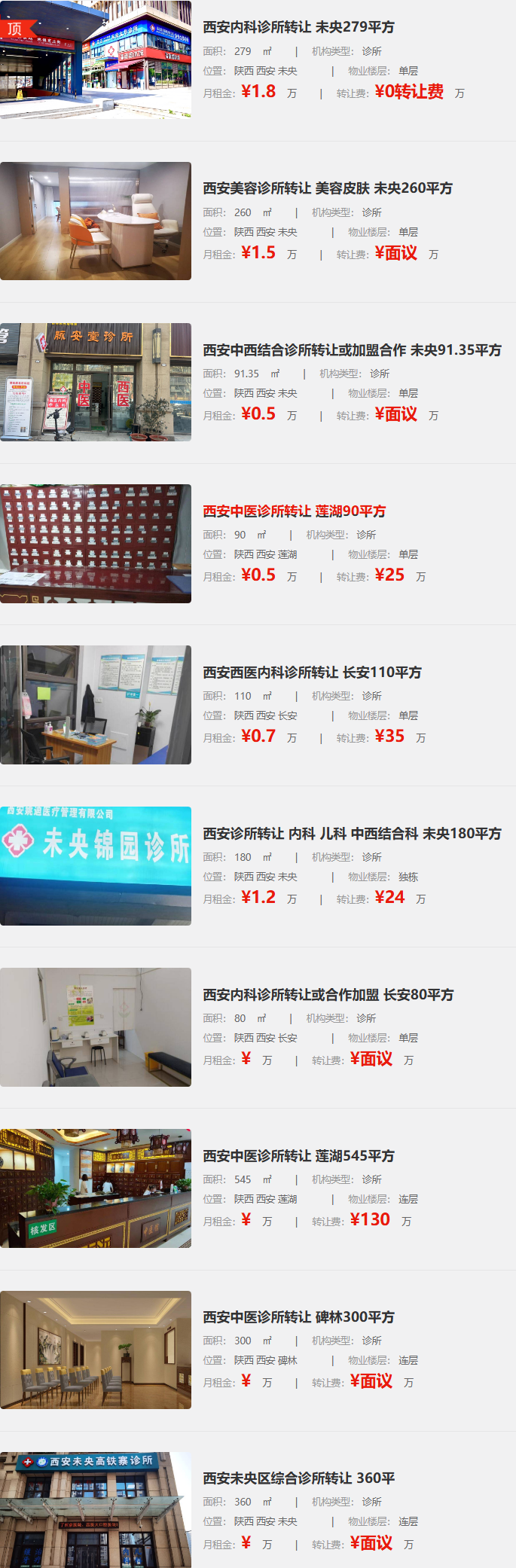Viewport: 516px width, 1568px height.
Task: View 西安中西结合诊所转让或加盟合作 未央91.35平方
Action: [352, 350]
